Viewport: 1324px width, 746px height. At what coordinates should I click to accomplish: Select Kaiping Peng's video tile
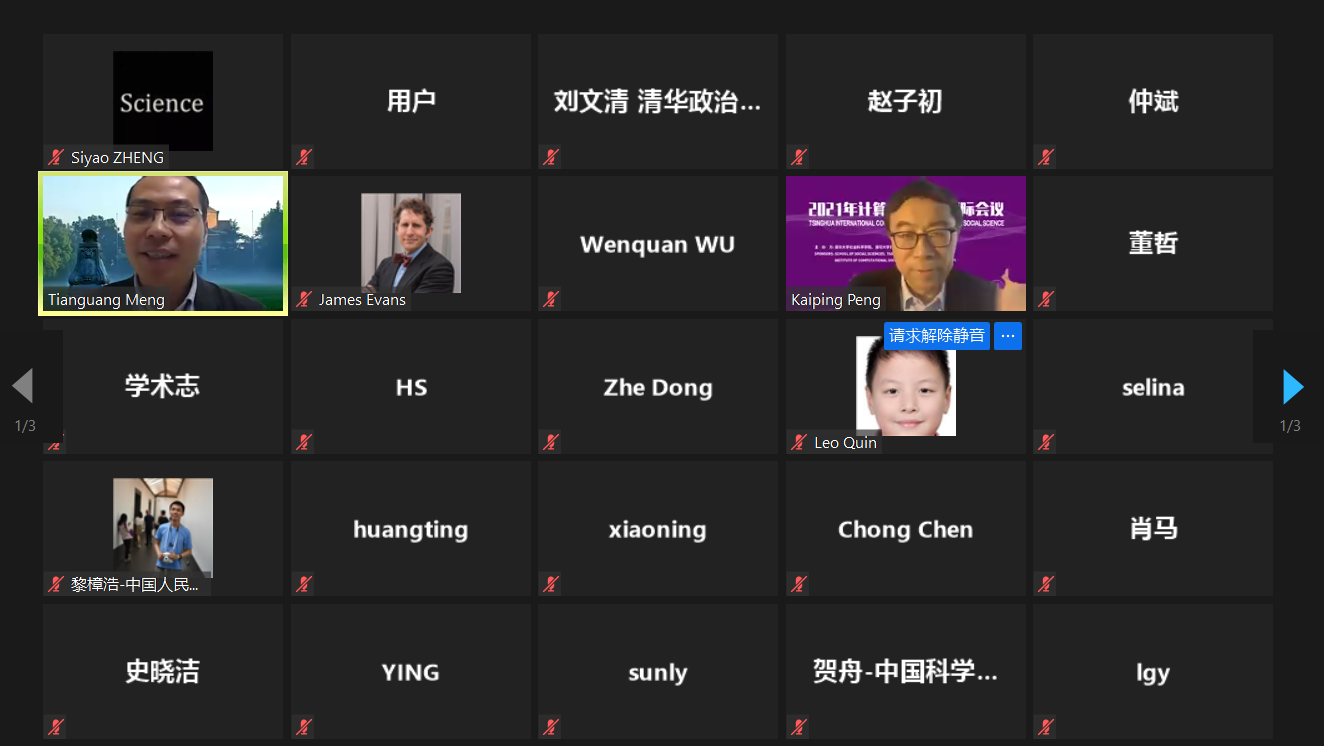905,243
